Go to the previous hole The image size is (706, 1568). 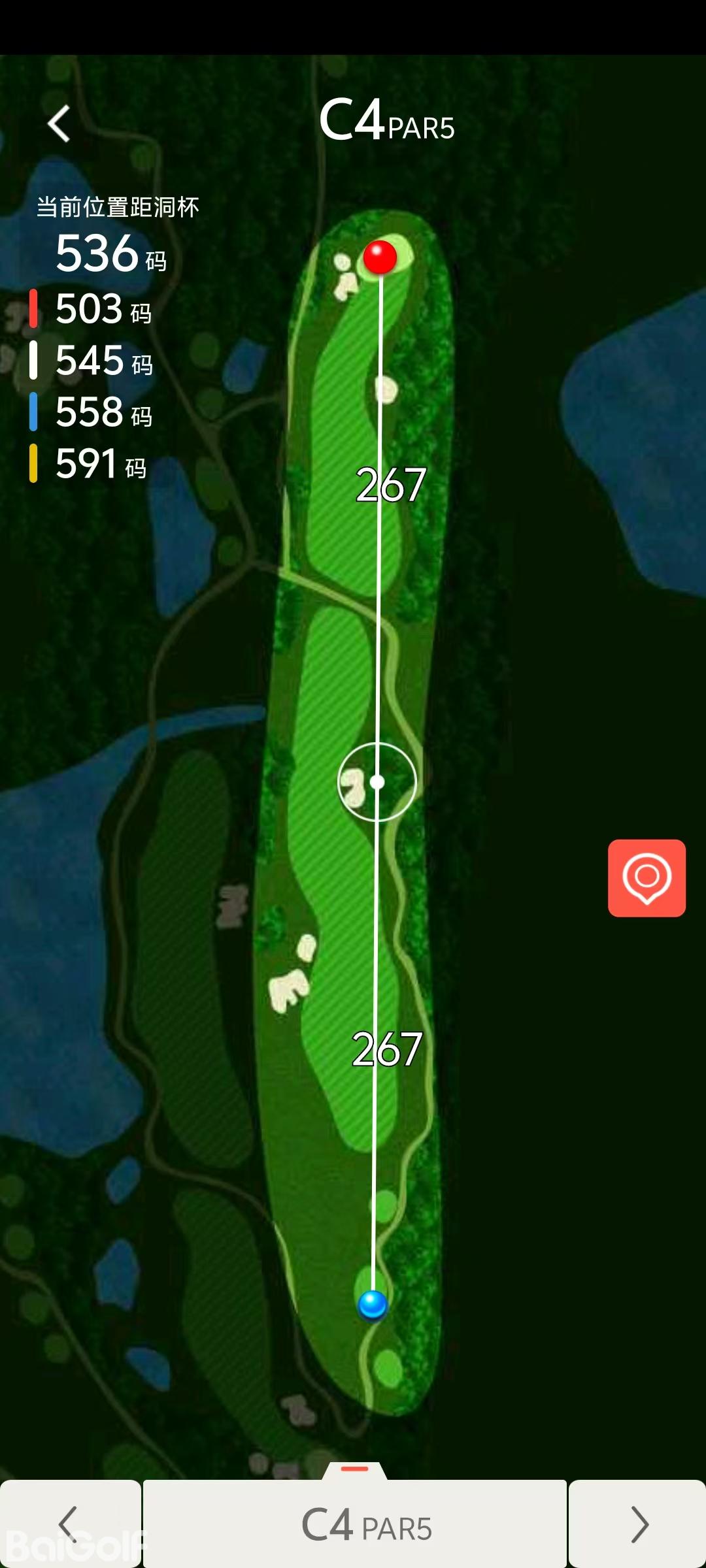pyautogui.click(x=70, y=1524)
